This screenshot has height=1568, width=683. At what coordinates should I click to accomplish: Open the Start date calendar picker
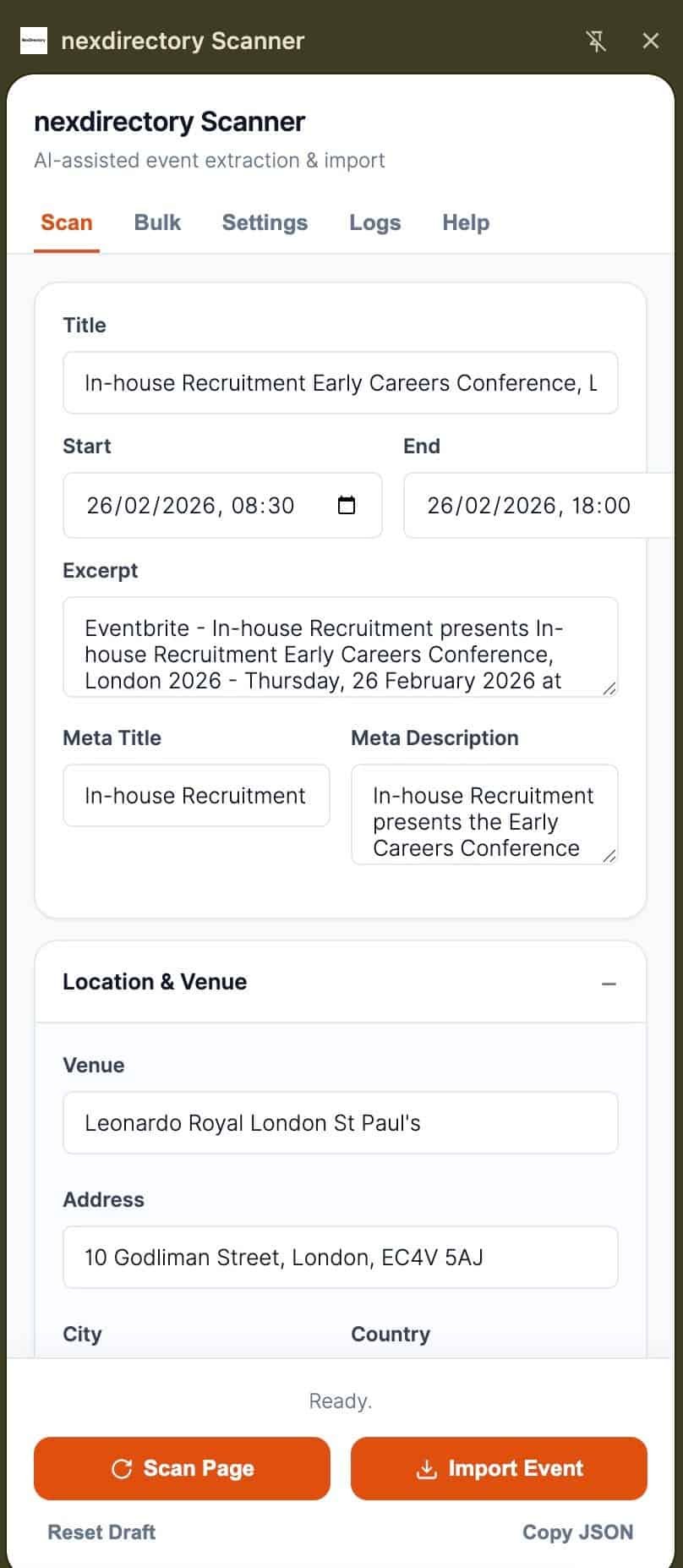pyautogui.click(x=347, y=505)
